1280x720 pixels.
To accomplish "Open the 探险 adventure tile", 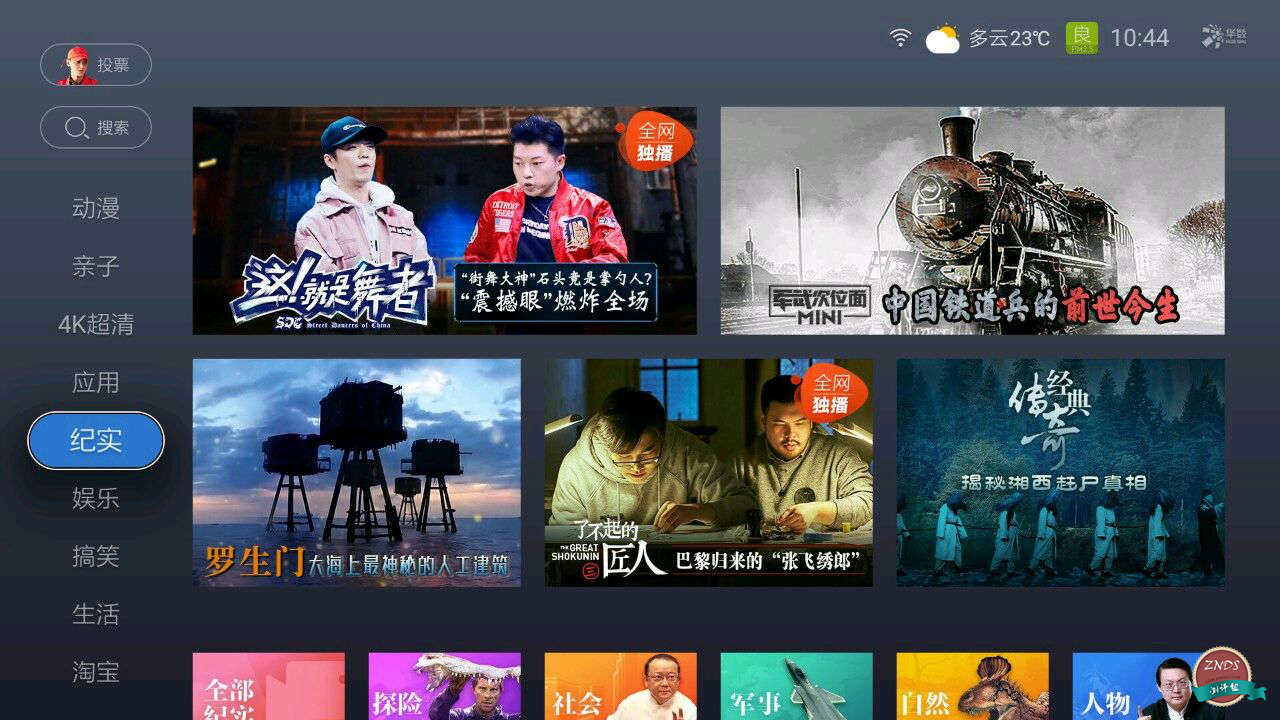I will coord(444,687).
